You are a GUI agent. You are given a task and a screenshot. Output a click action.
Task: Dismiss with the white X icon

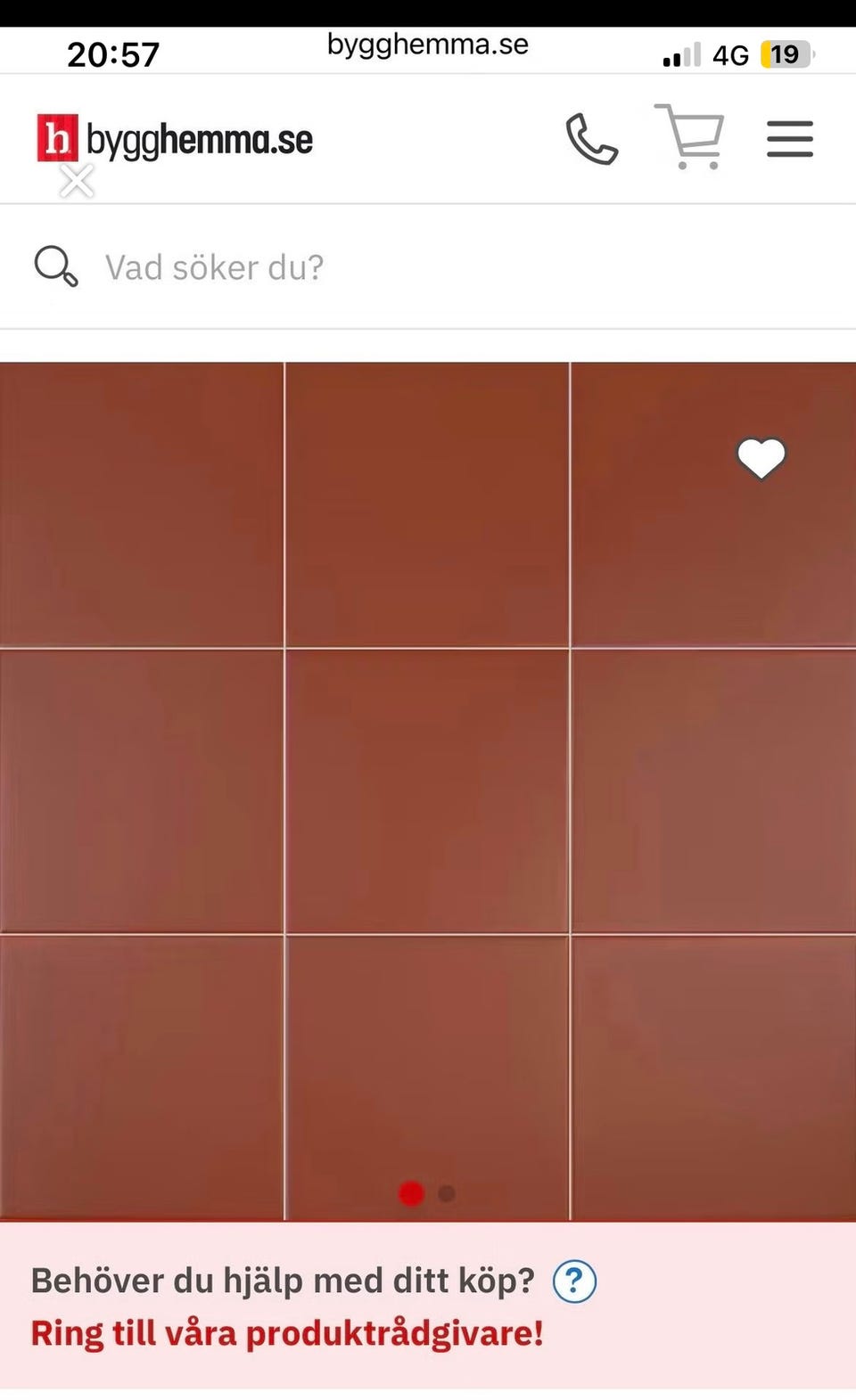coord(77,181)
